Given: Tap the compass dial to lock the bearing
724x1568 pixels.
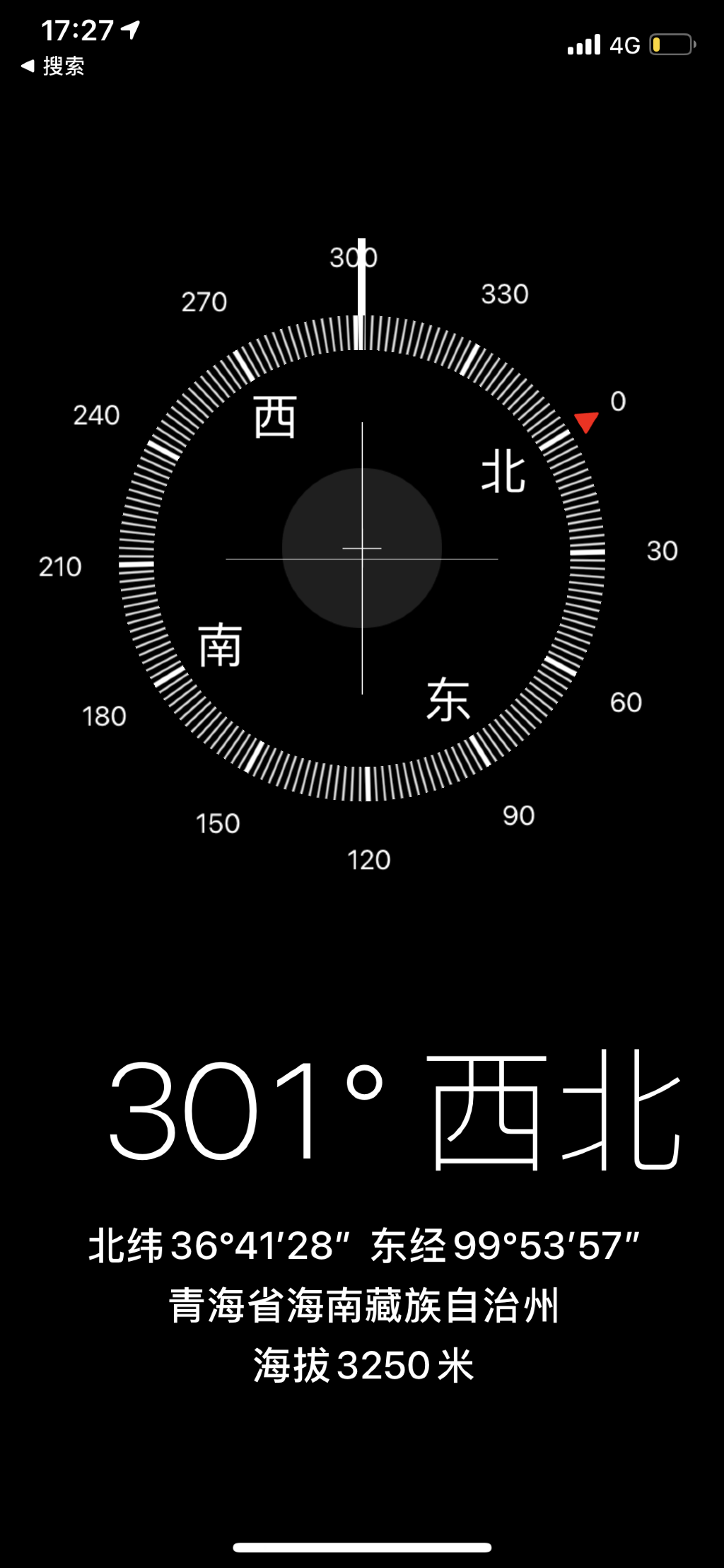Looking at the screenshot, I should (x=362, y=558).
